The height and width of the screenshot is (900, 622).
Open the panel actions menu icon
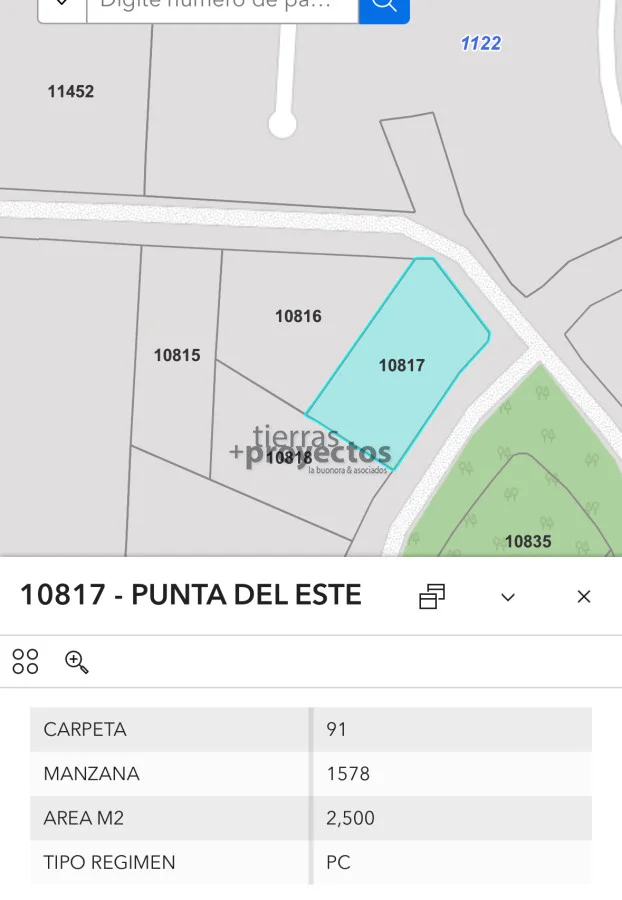[x=26, y=661]
